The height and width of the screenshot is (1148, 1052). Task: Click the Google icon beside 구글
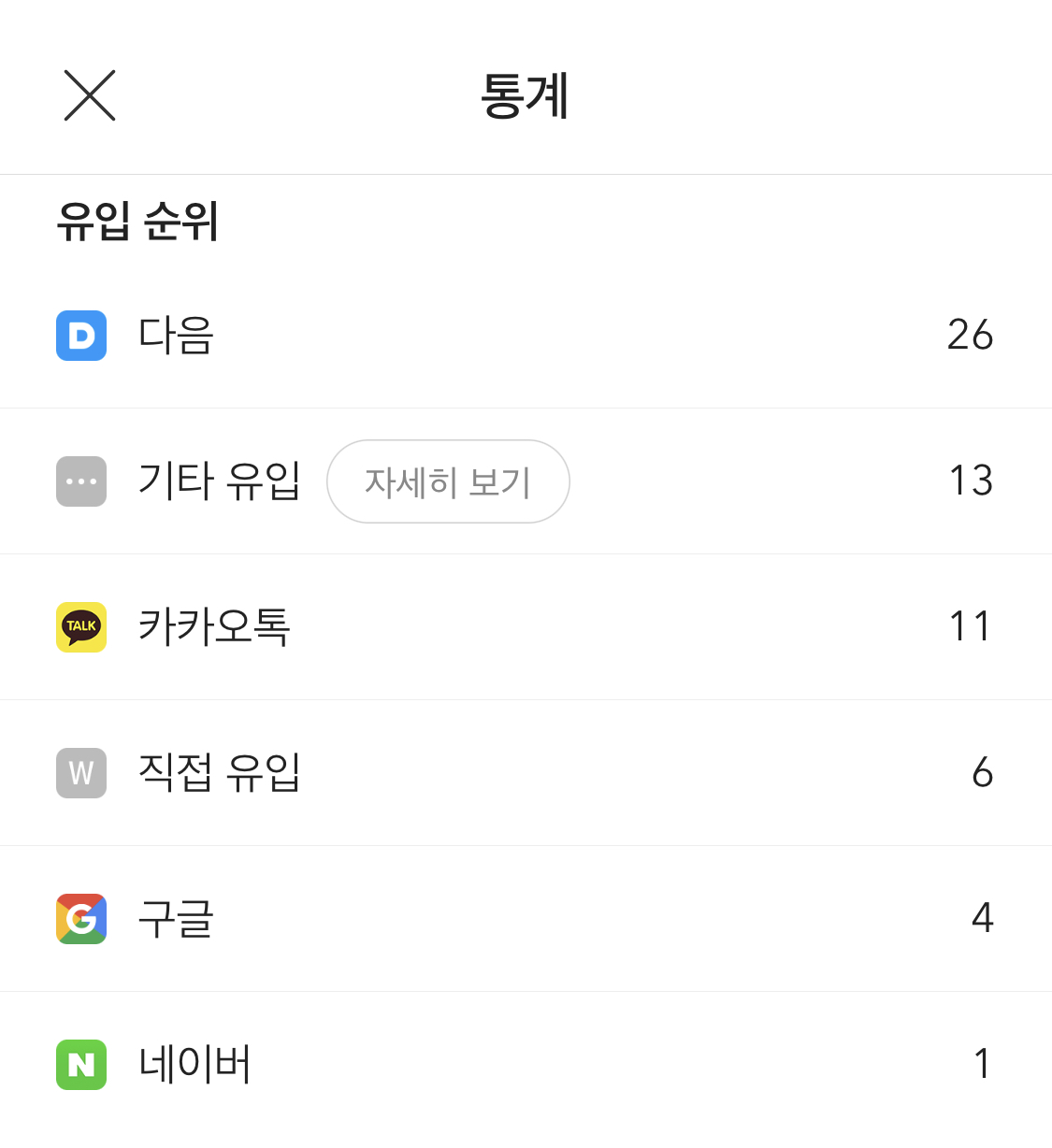(x=81, y=919)
